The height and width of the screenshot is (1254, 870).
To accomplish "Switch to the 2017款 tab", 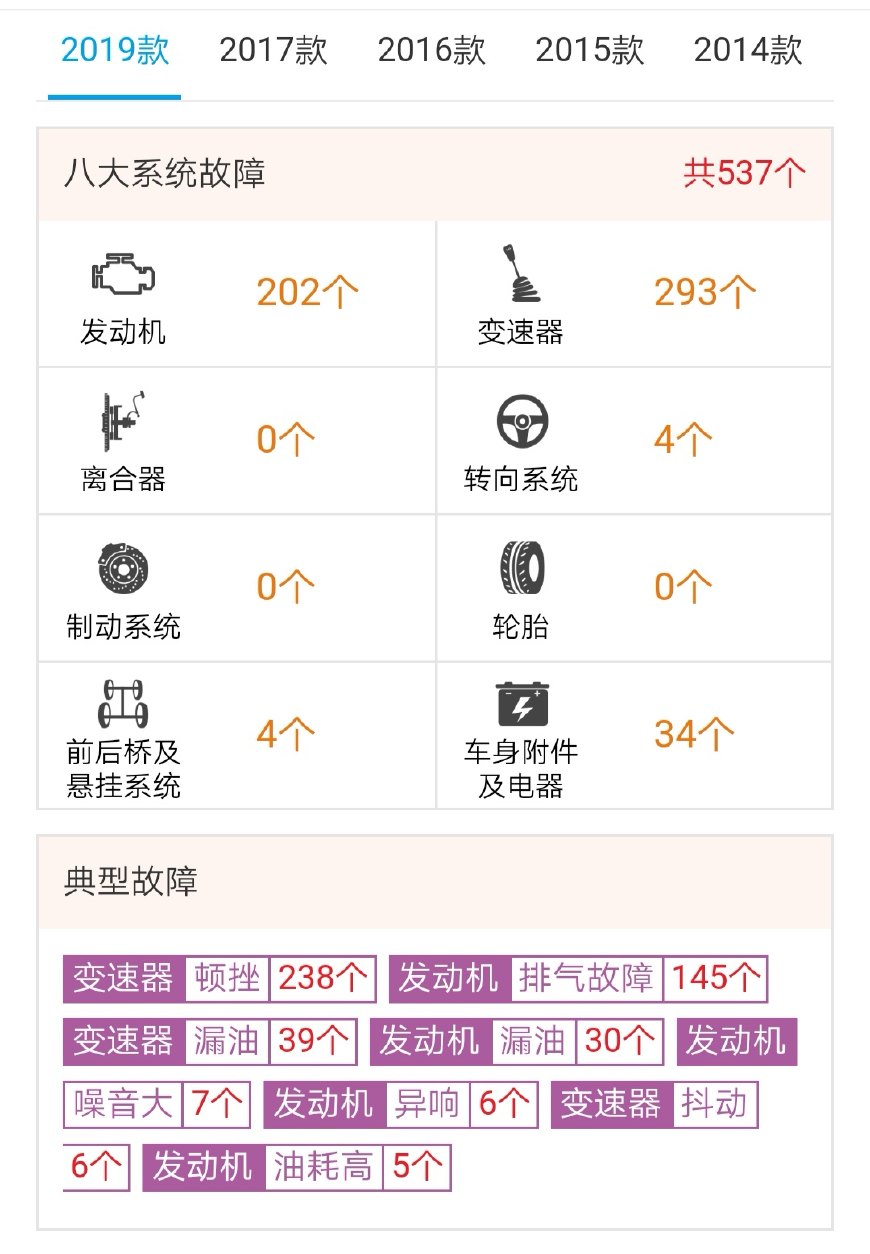I will [x=273, y=50].
